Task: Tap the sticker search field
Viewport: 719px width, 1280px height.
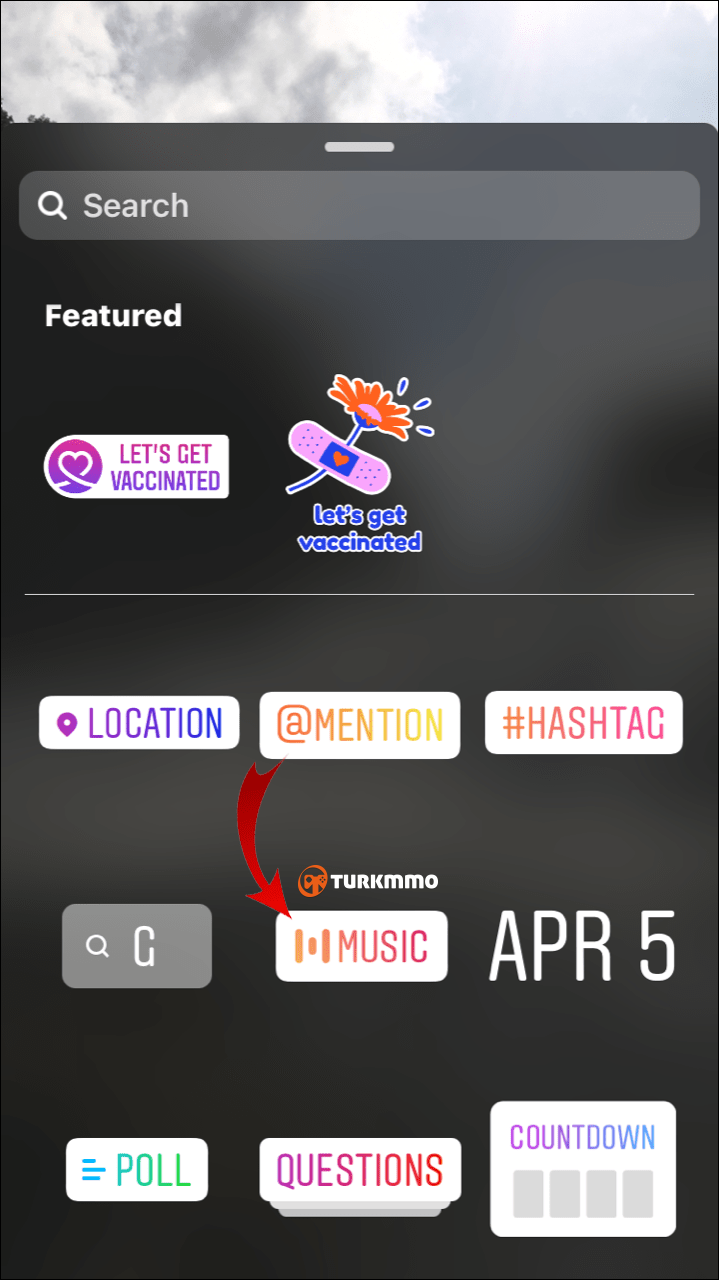Action: (x=359, y=205)
